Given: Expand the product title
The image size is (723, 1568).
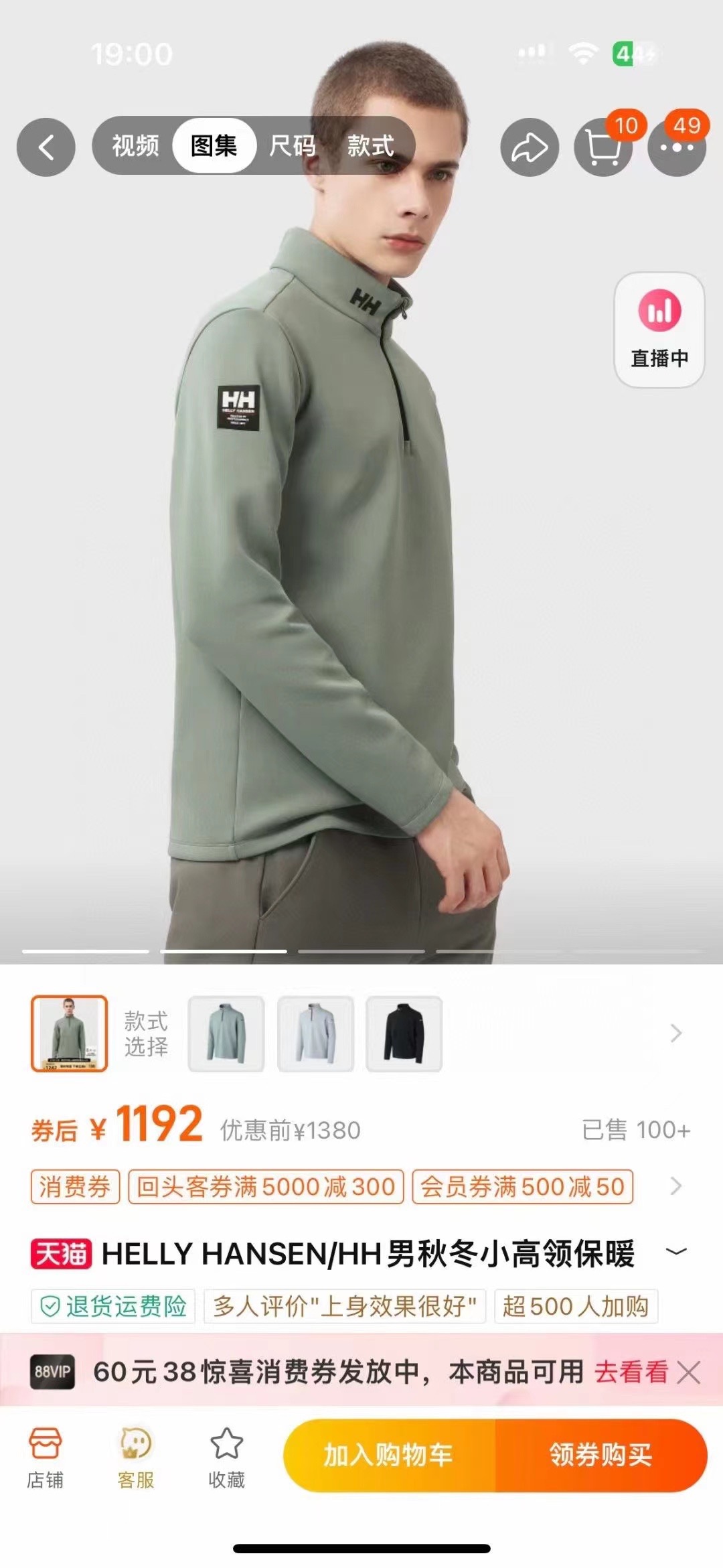Looking at the screenshot, I should (676, 1251).
